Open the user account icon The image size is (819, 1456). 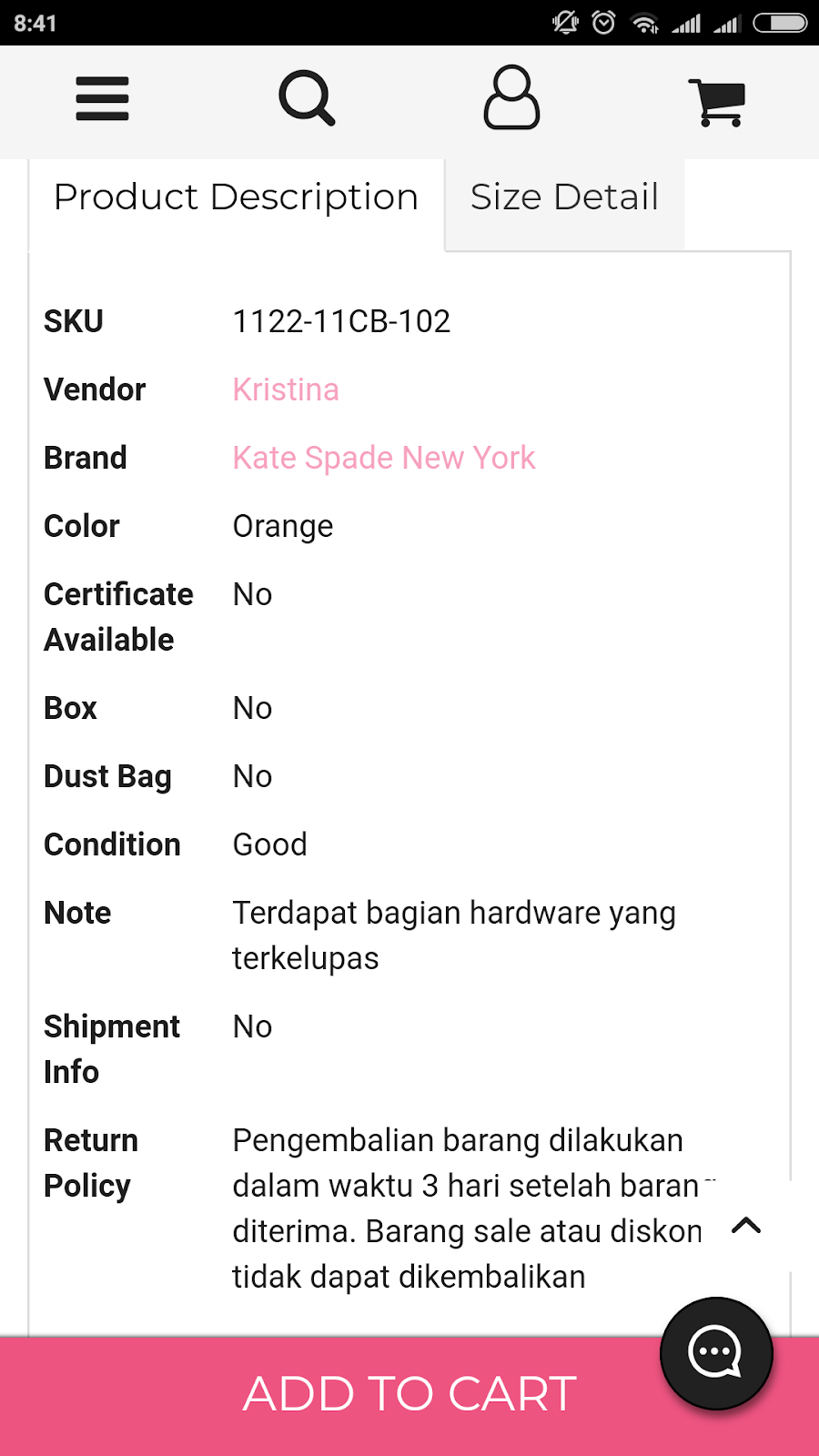(x=511, y=97)
